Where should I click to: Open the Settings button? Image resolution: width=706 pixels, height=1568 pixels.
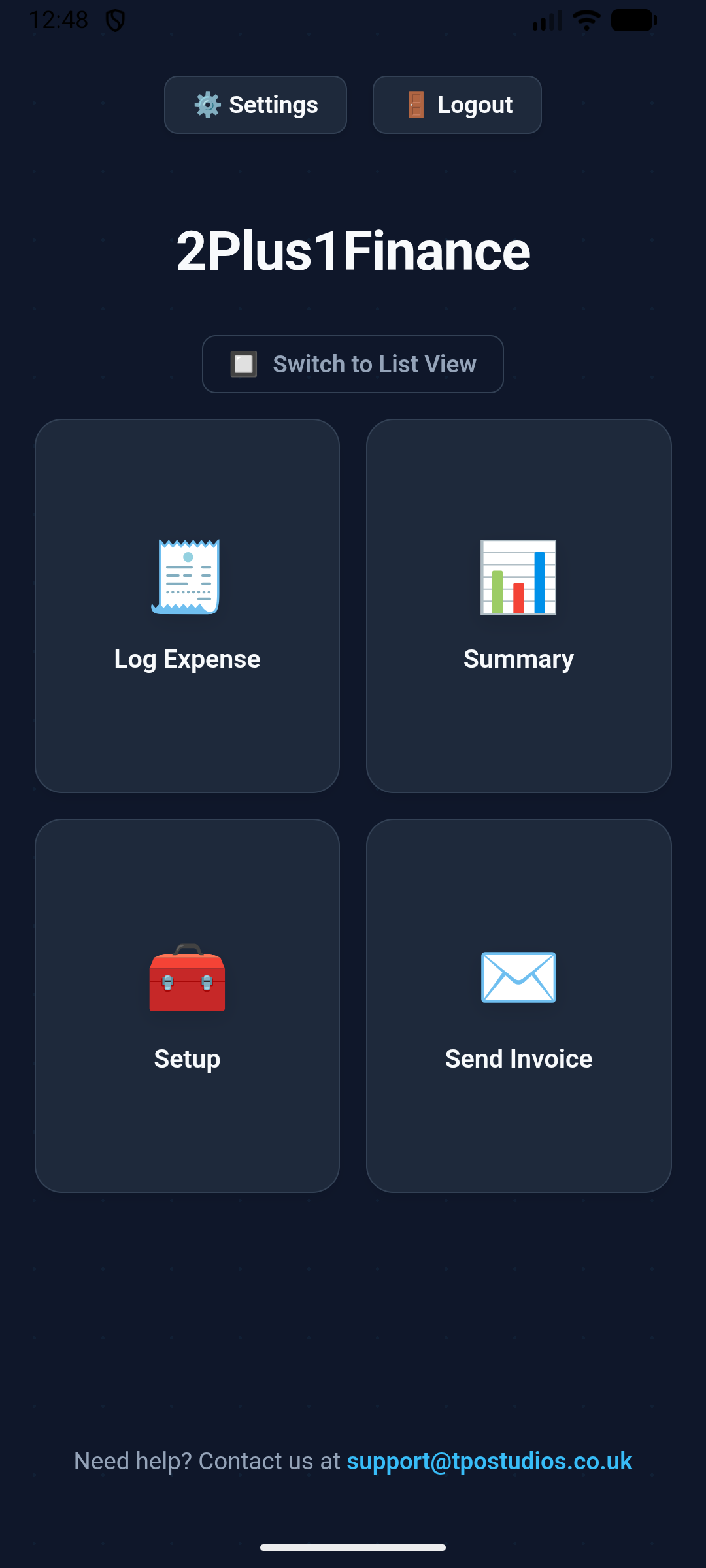tap(256, 105)
